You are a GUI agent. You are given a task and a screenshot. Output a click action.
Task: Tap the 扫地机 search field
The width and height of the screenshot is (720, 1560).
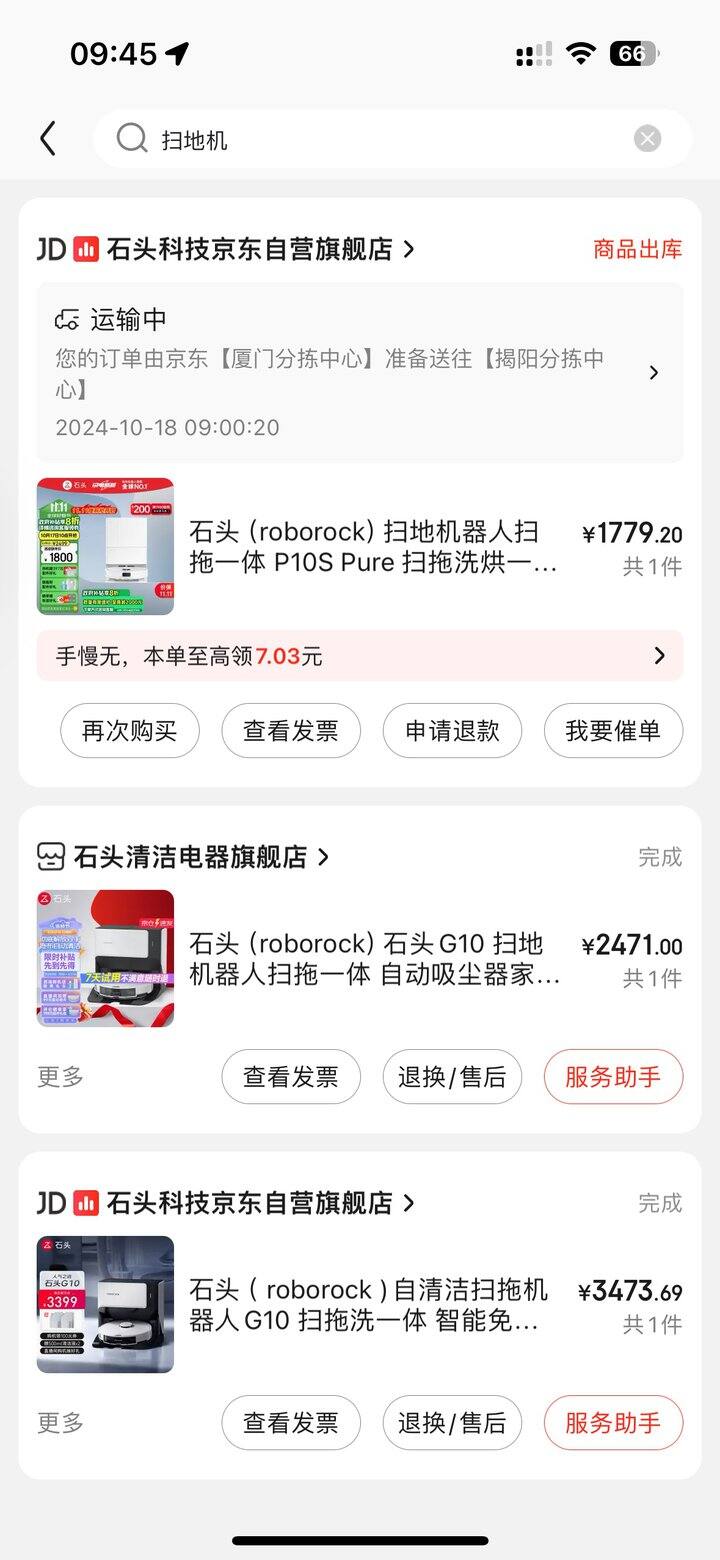(380, 139)
